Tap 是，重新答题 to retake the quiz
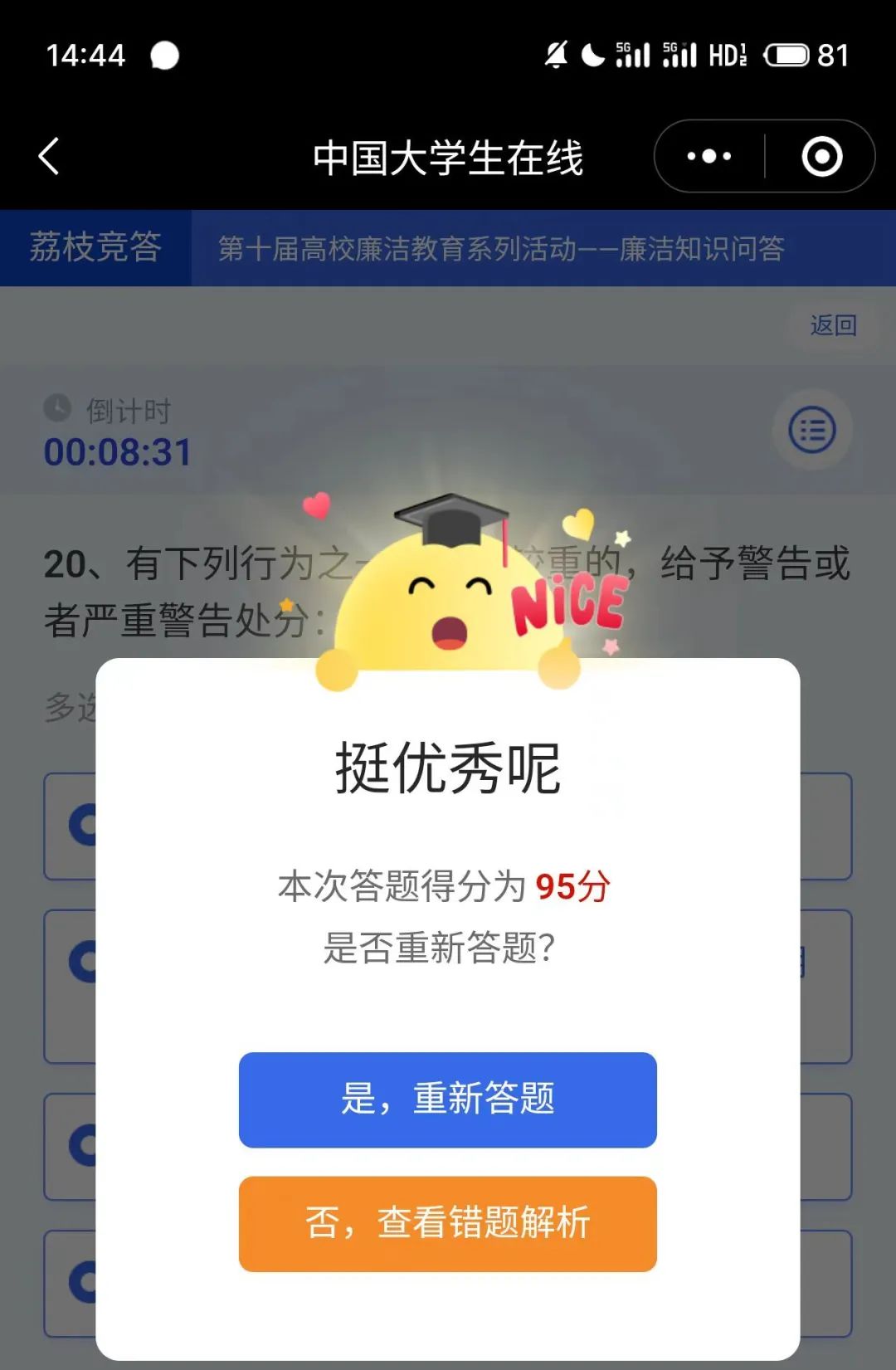 click(447, 1099)
